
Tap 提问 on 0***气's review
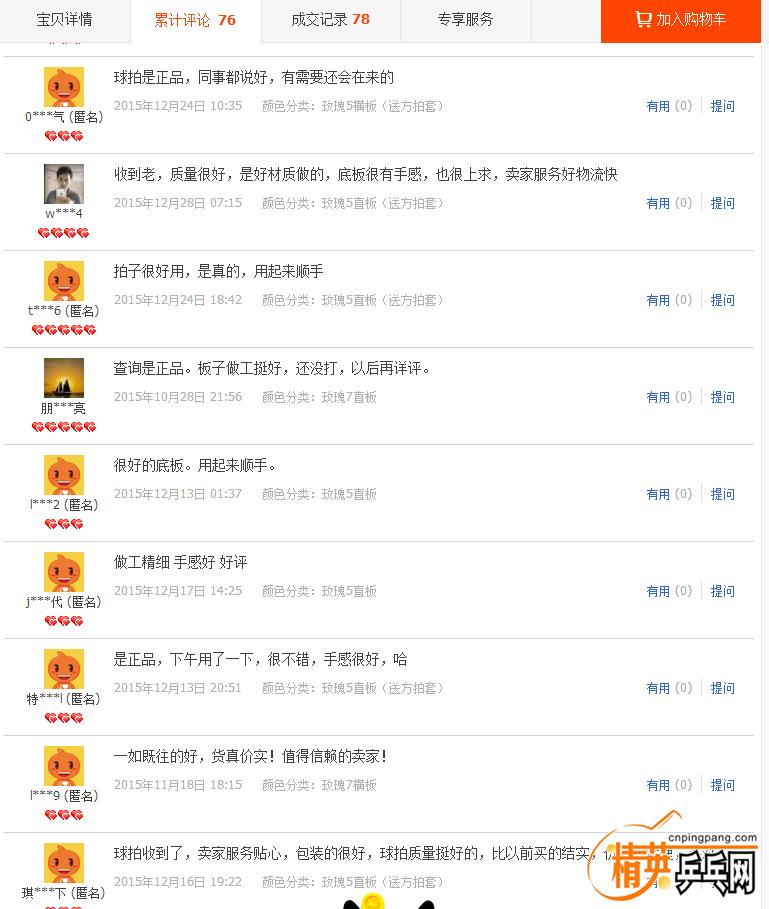coord(722,106)
